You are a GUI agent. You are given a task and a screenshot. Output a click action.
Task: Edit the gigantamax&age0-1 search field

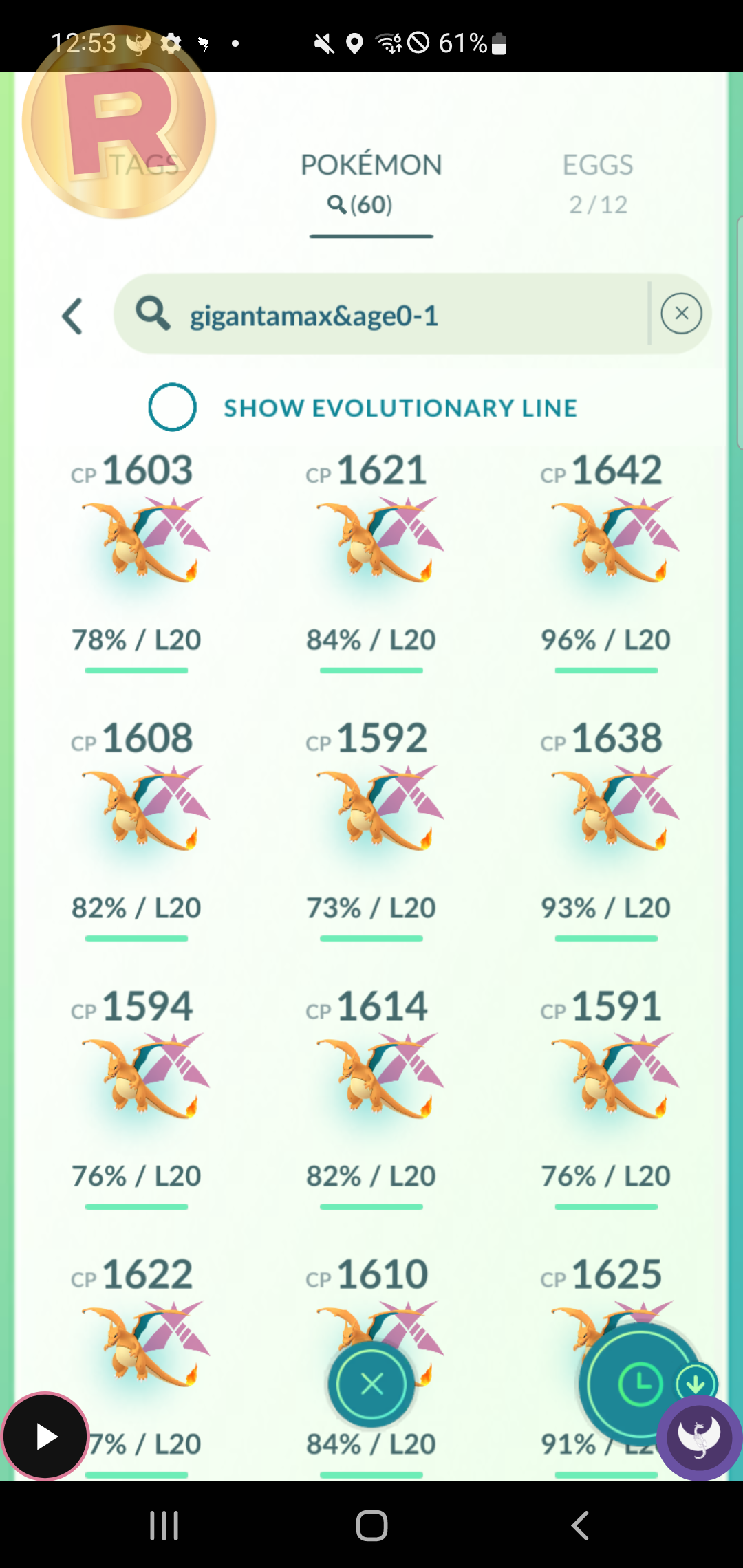382,314
